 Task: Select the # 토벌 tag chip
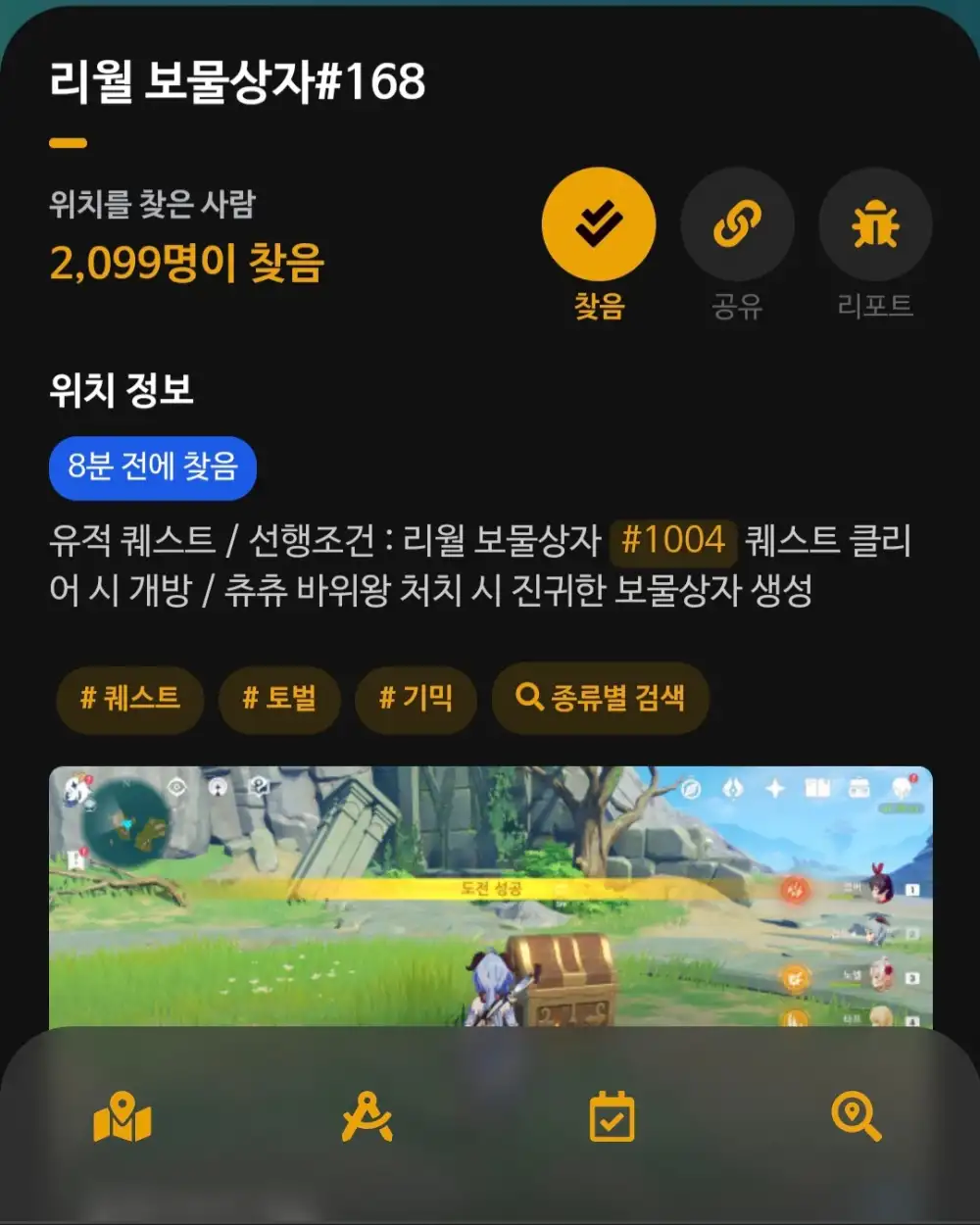click(x=279, y=698)
